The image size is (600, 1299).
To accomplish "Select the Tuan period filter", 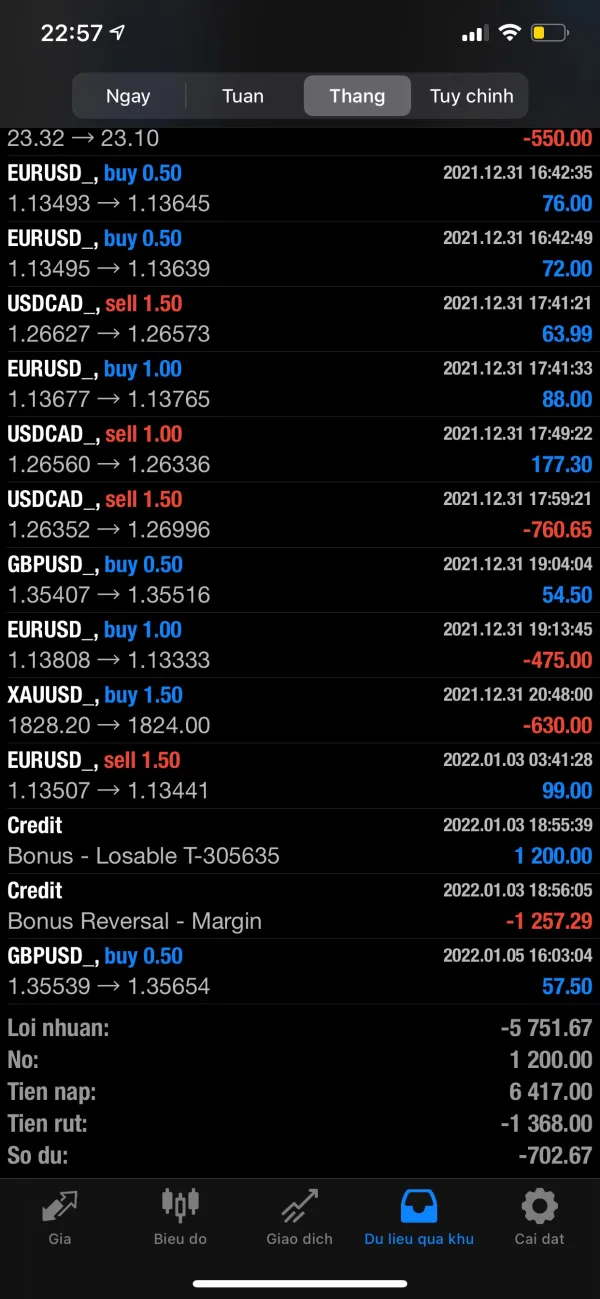I will (x=243, y=97).
